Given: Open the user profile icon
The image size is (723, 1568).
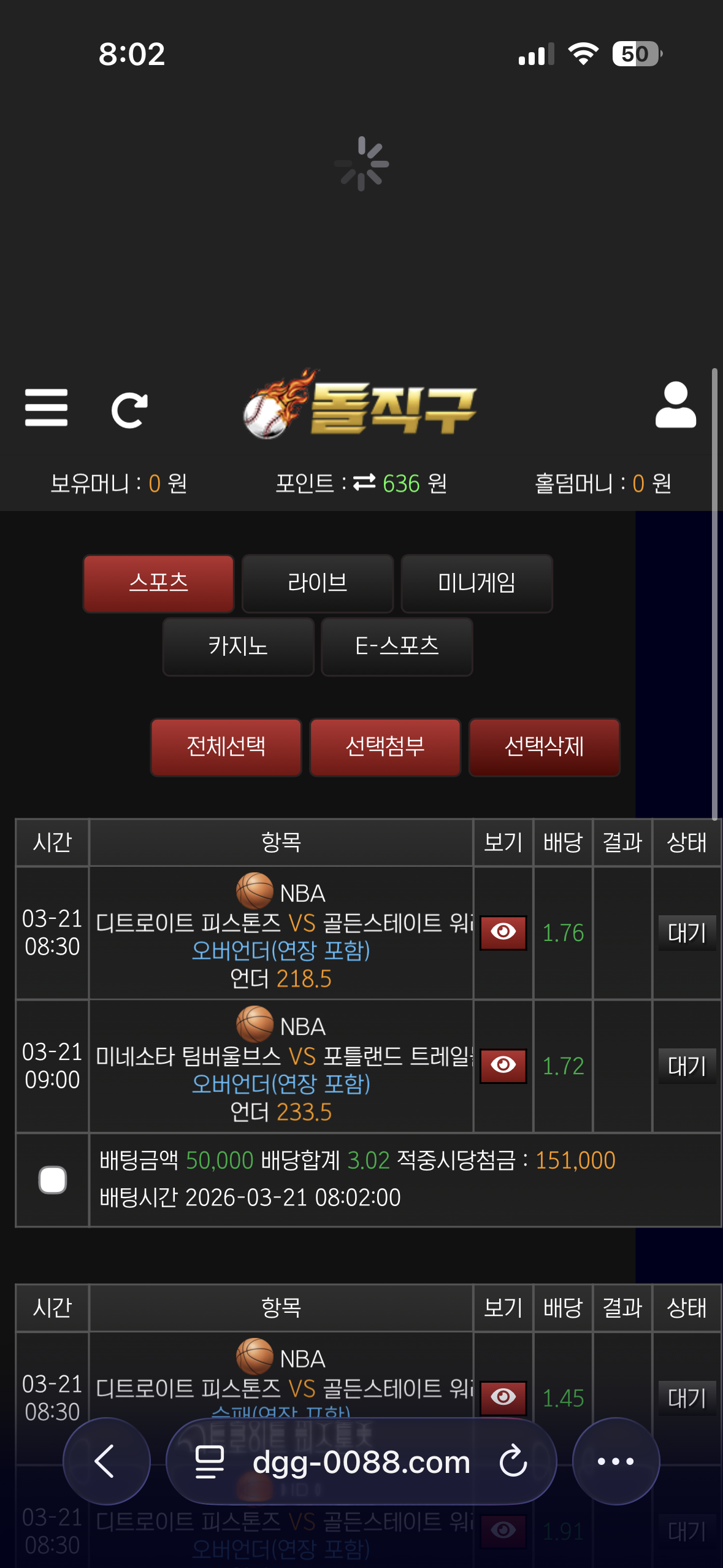Looking at the screenshot, I should (675, 405).
